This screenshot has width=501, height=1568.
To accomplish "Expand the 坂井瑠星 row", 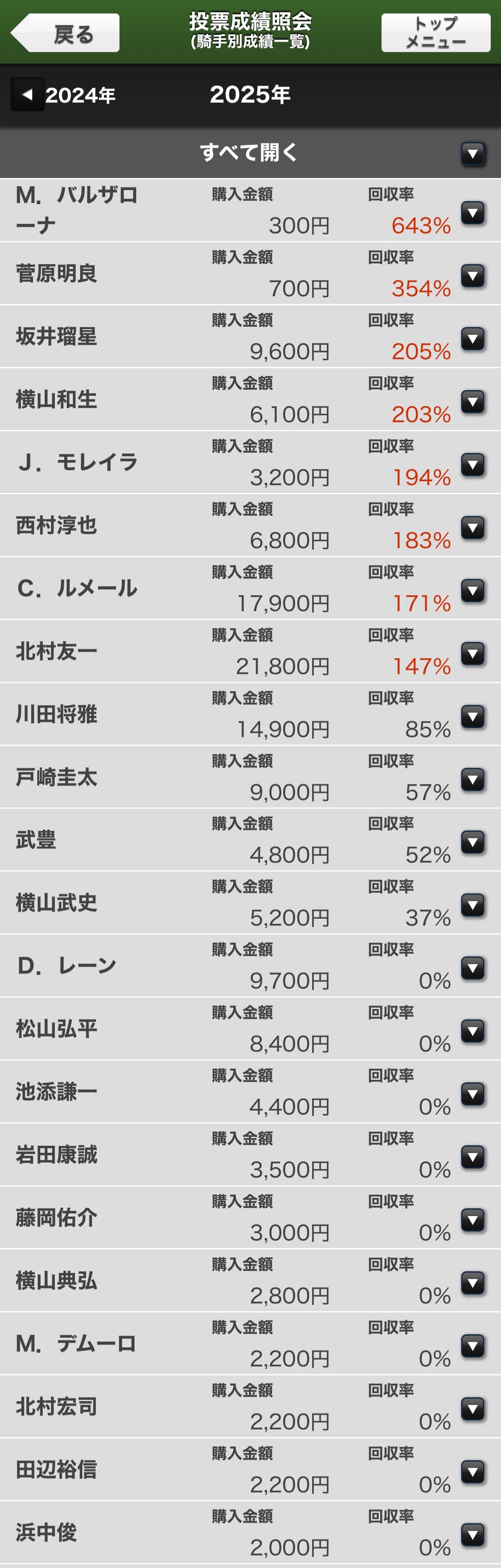I will pyautogui.click(x=472, y=339).
